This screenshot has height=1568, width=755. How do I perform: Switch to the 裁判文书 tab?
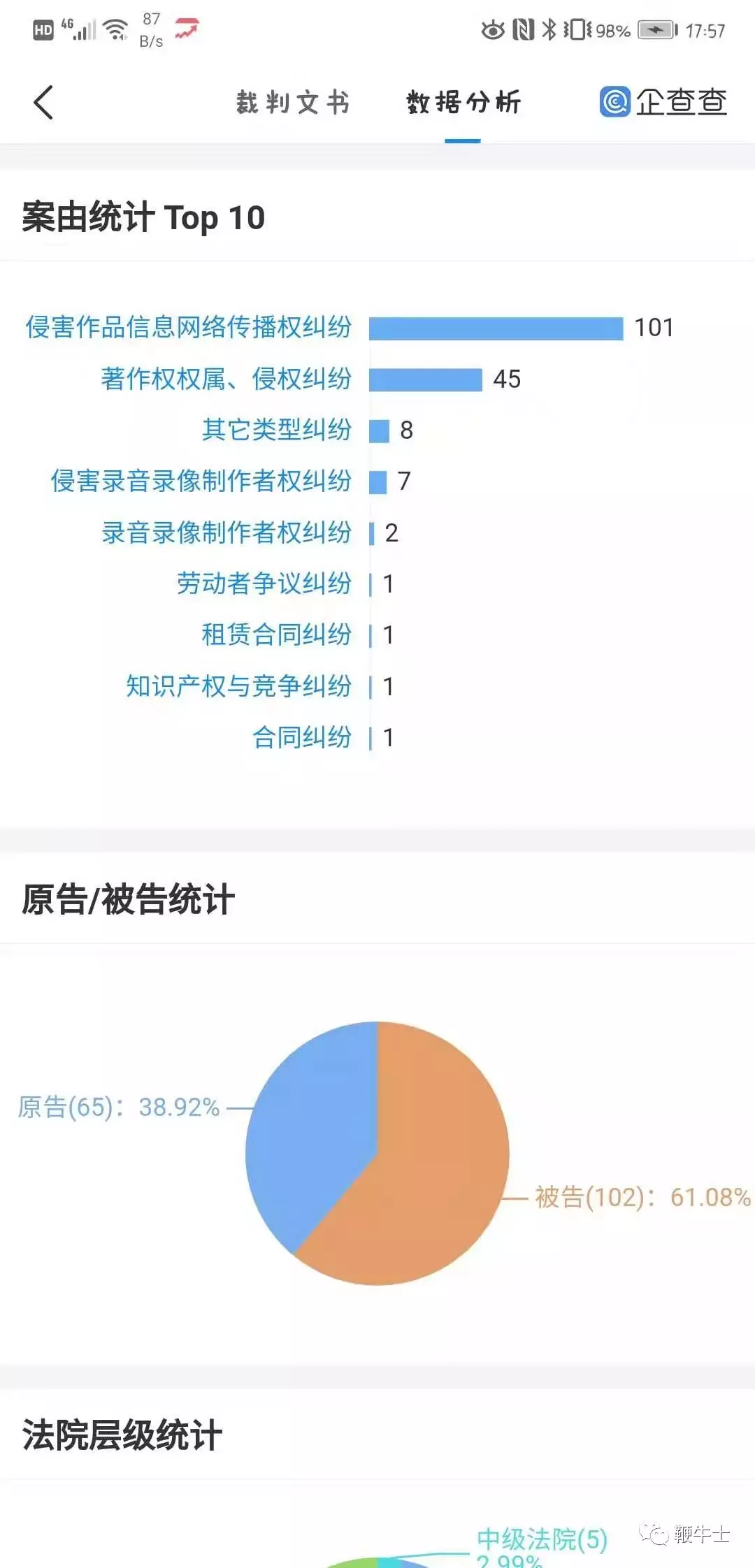[x=293, y=103]
